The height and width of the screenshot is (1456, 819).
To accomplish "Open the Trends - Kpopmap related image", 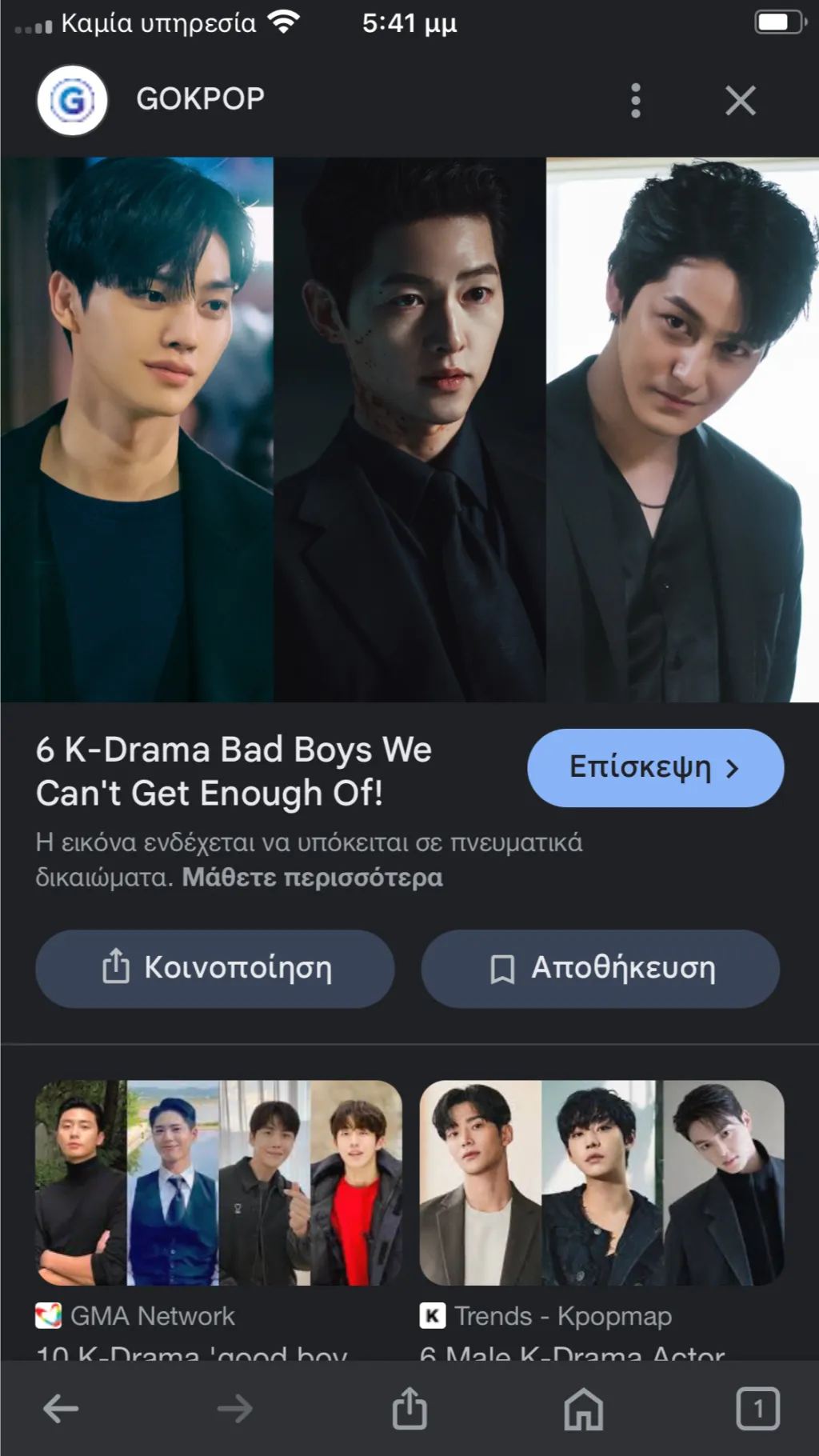I will pos(601,1182).
